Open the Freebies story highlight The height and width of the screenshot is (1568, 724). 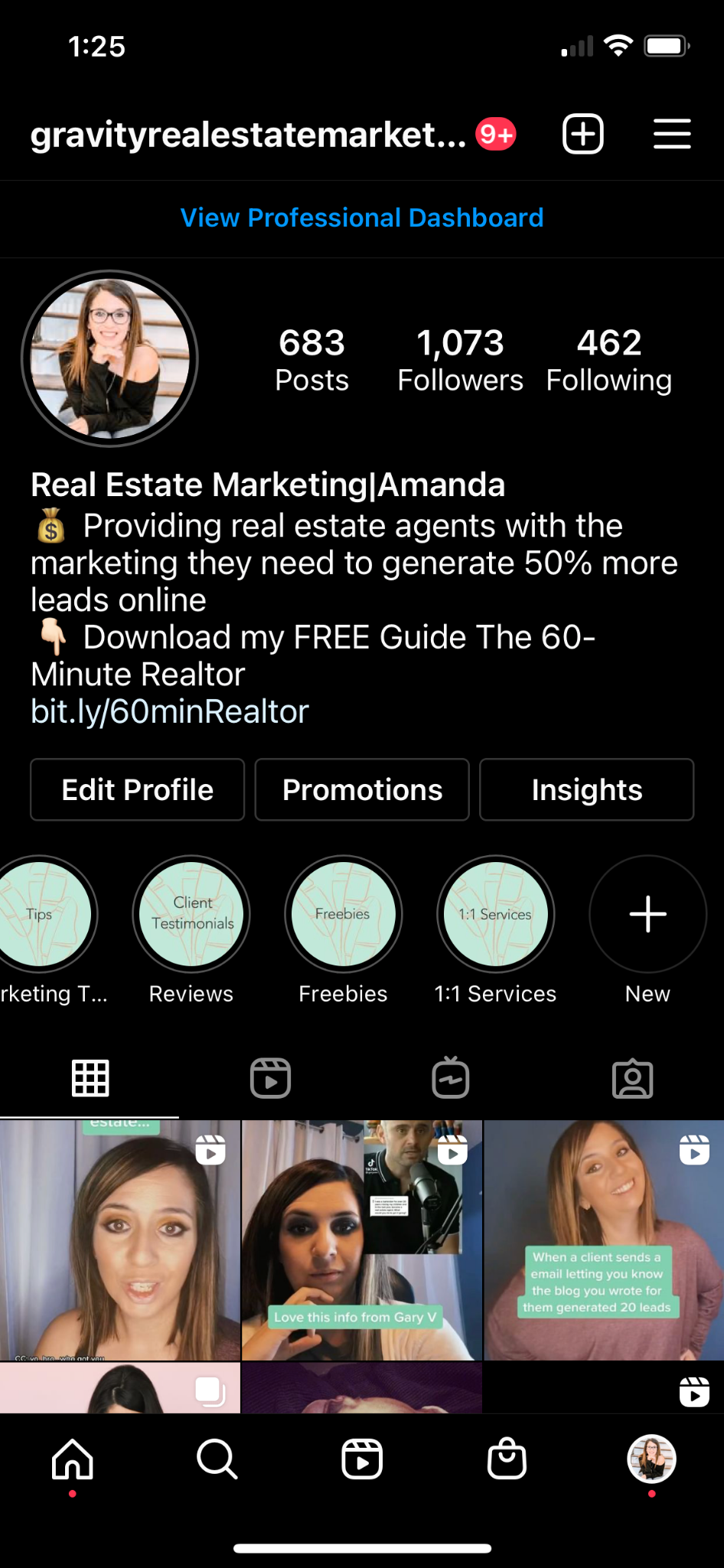click(x=343, y=914)
